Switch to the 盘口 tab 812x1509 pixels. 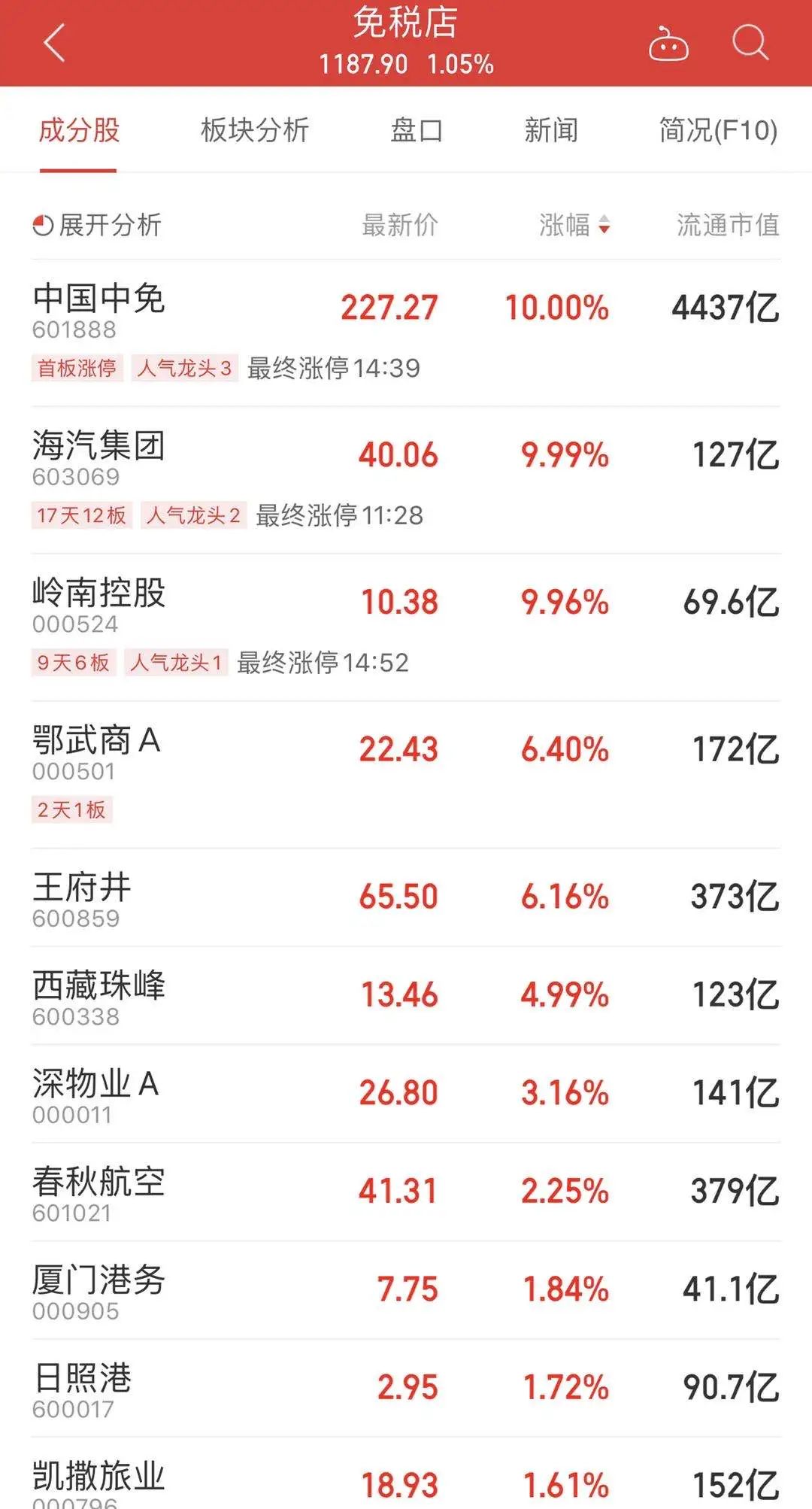coord(416,130)
